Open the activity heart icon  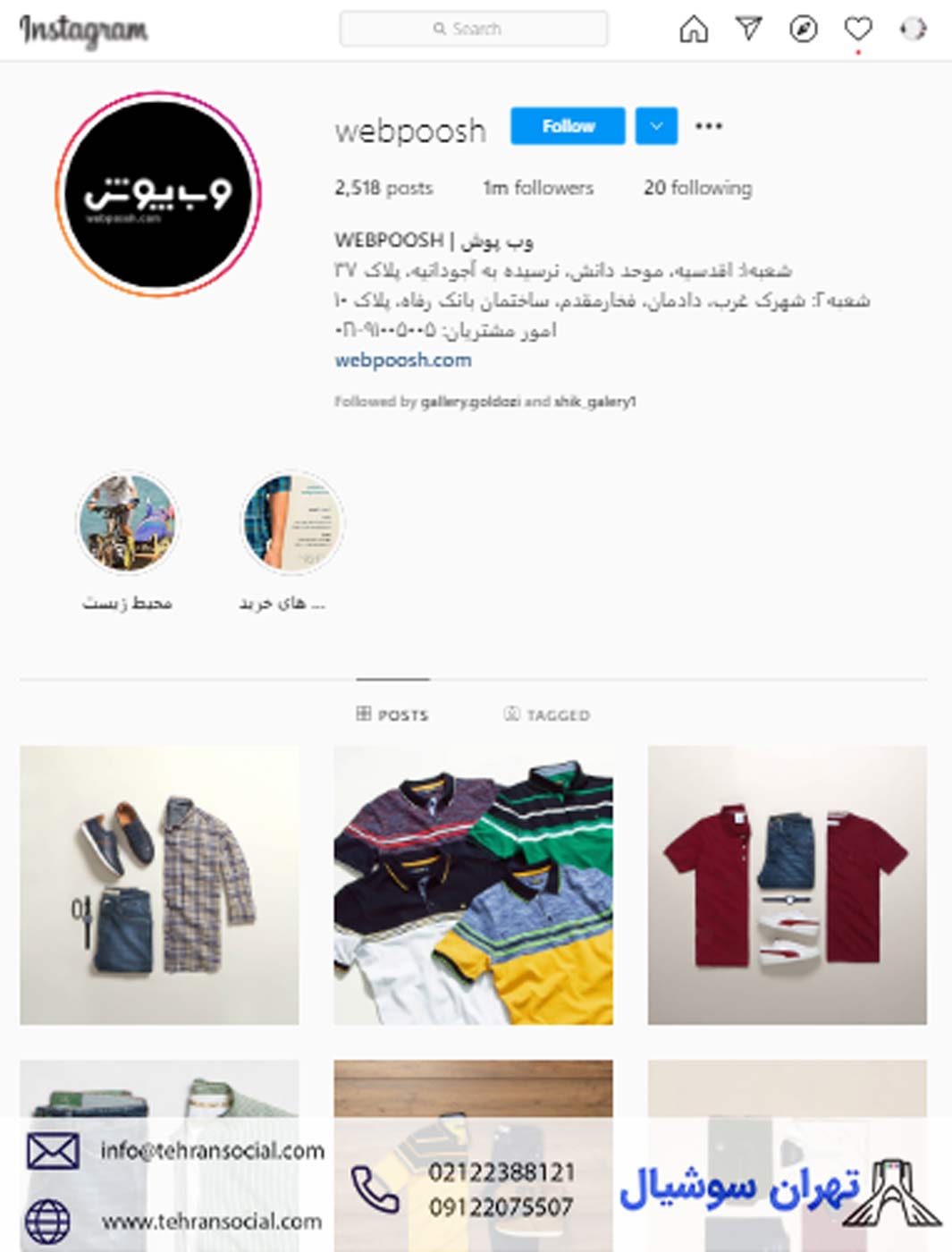858,30
